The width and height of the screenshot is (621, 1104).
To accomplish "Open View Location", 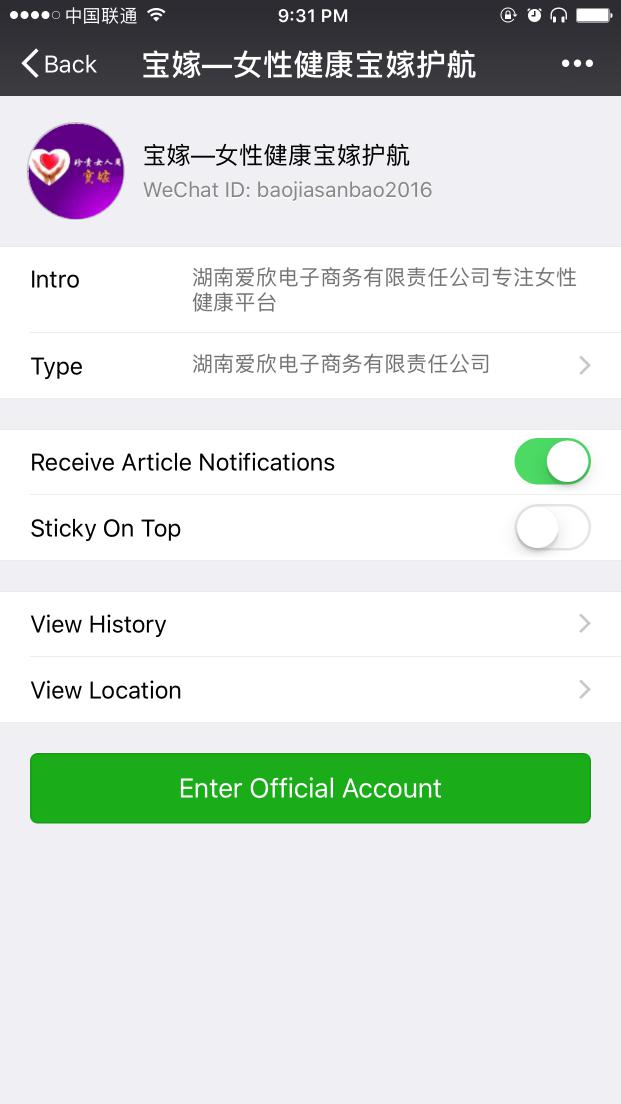I will [x=310, y=690].
